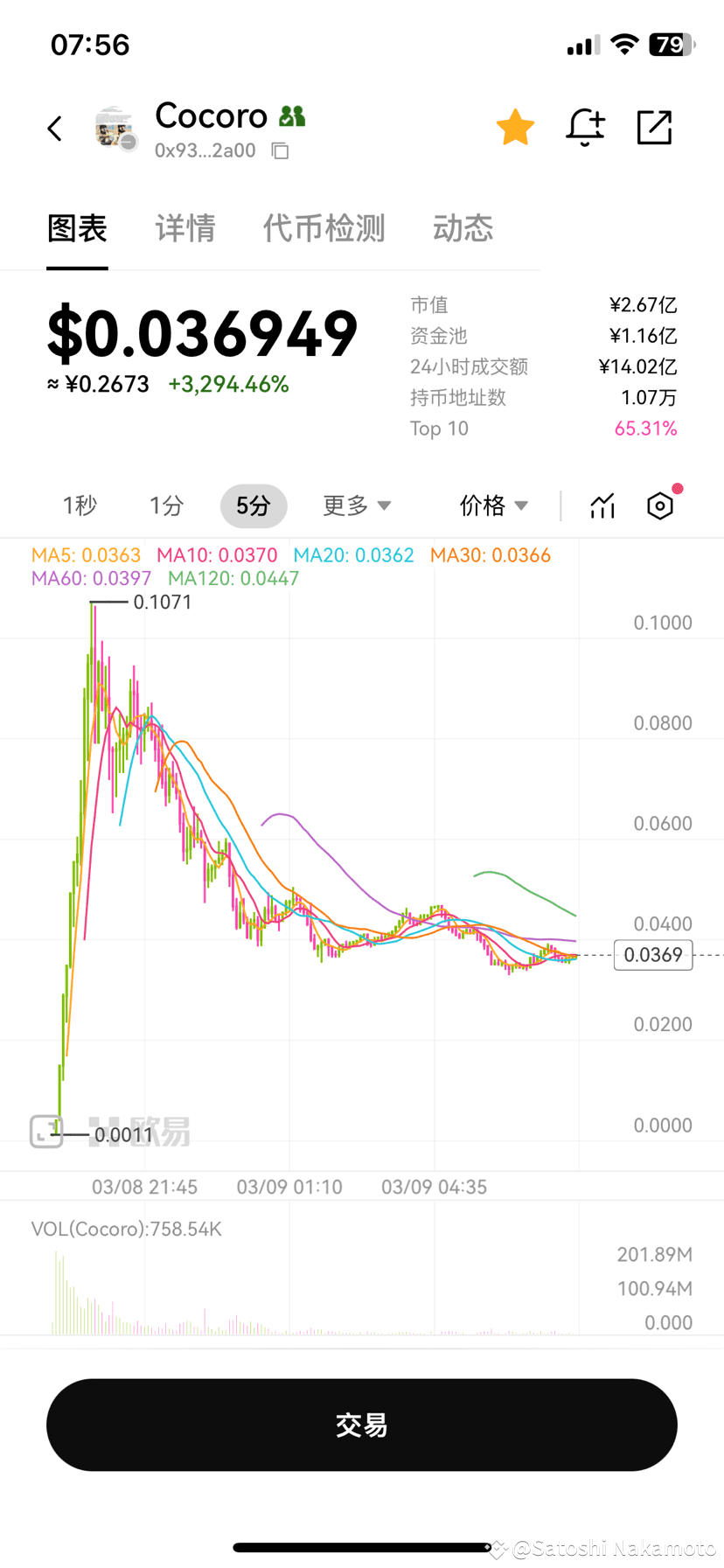
Task: Tap the current price 0.0369 axis label
Action: tap(653, 955)
